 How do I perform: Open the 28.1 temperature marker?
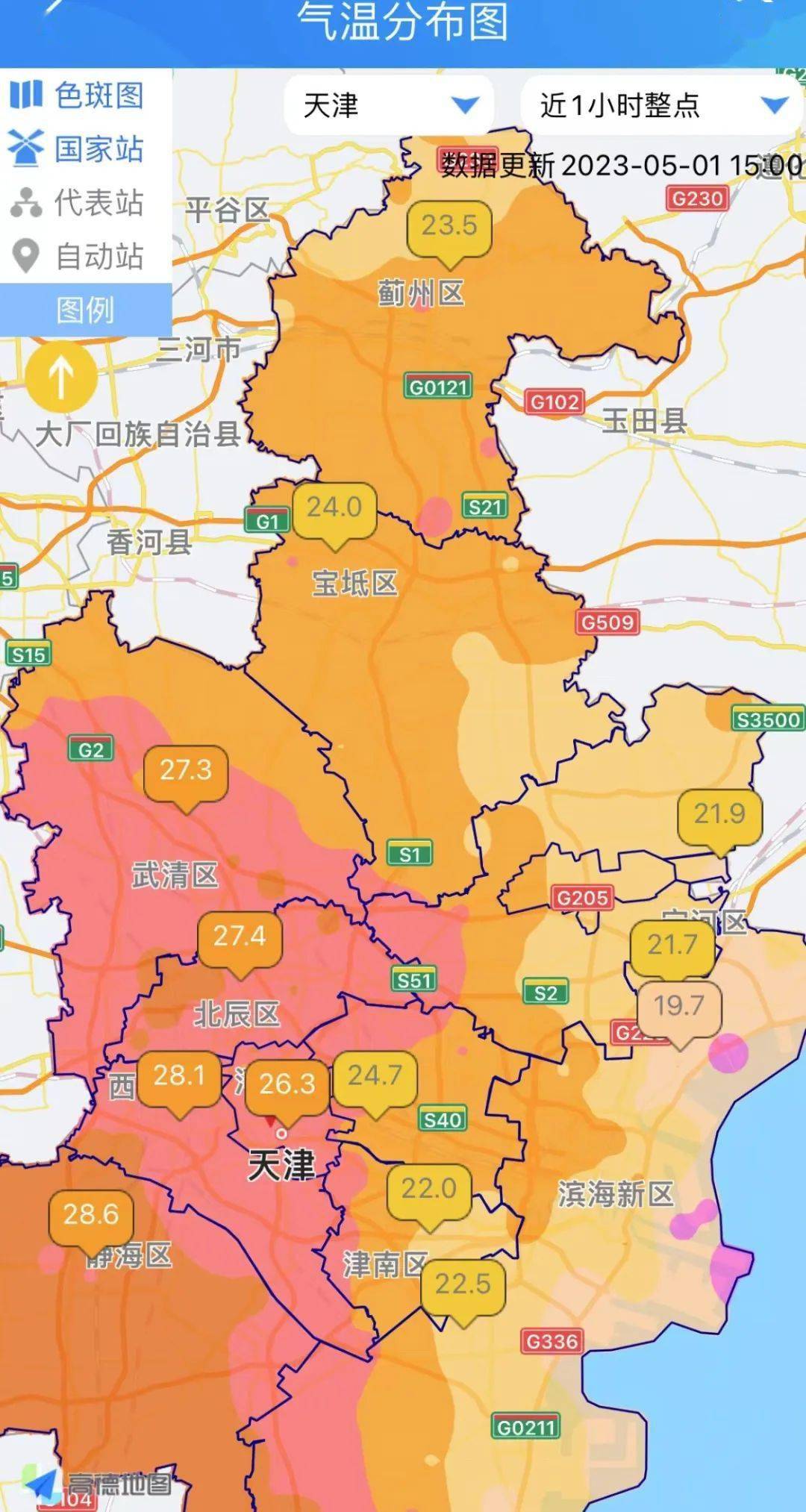[x=178, y=1076]
